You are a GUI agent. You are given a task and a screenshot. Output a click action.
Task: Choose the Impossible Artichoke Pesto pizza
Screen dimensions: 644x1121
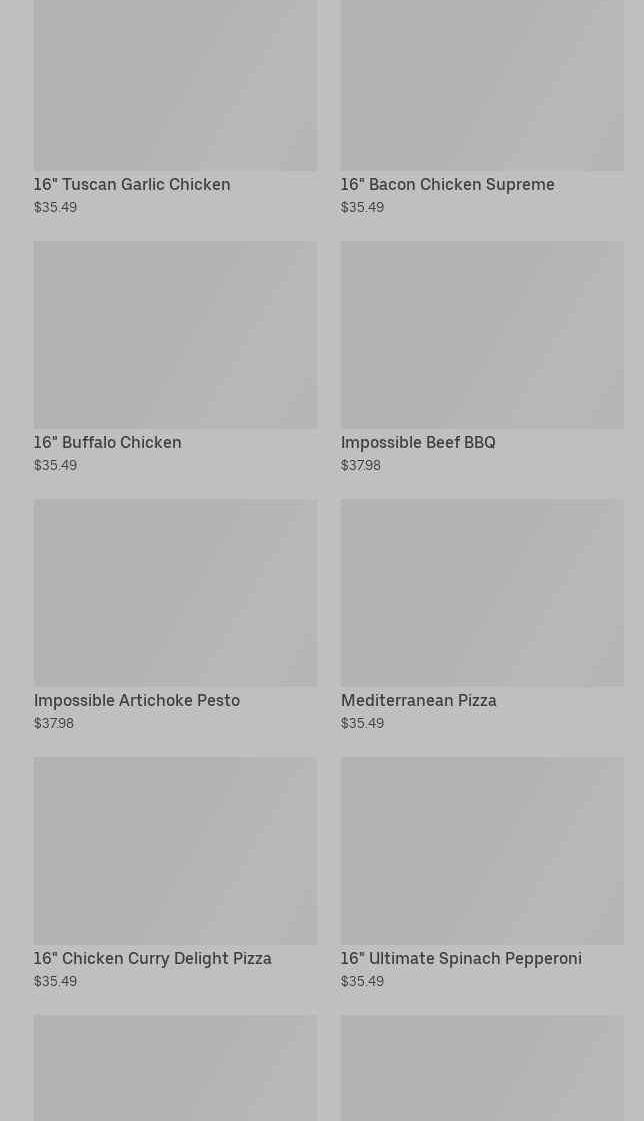(137, 701)
